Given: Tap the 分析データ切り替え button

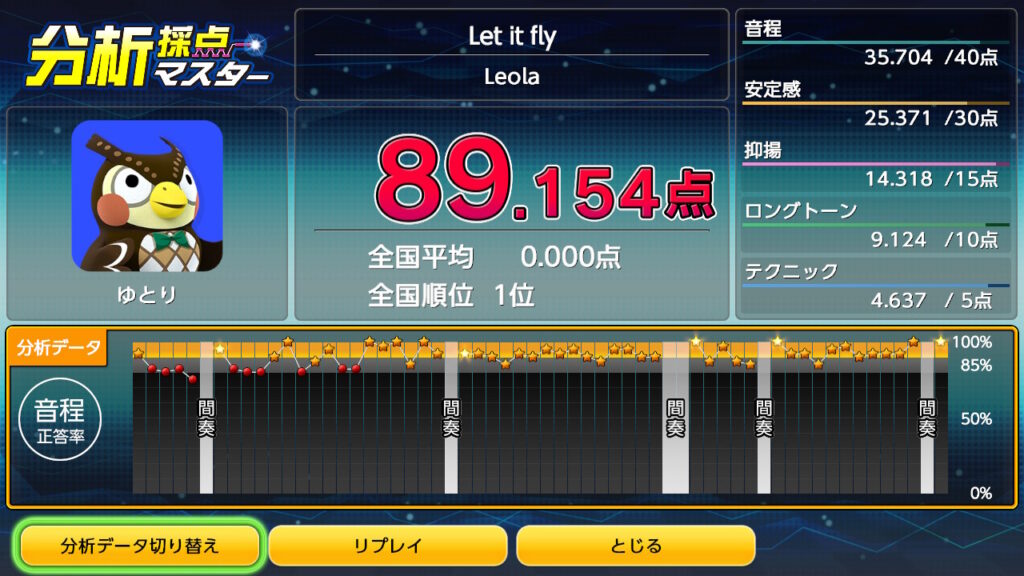Looking at the screenshot, I should (x=140, y=546).
